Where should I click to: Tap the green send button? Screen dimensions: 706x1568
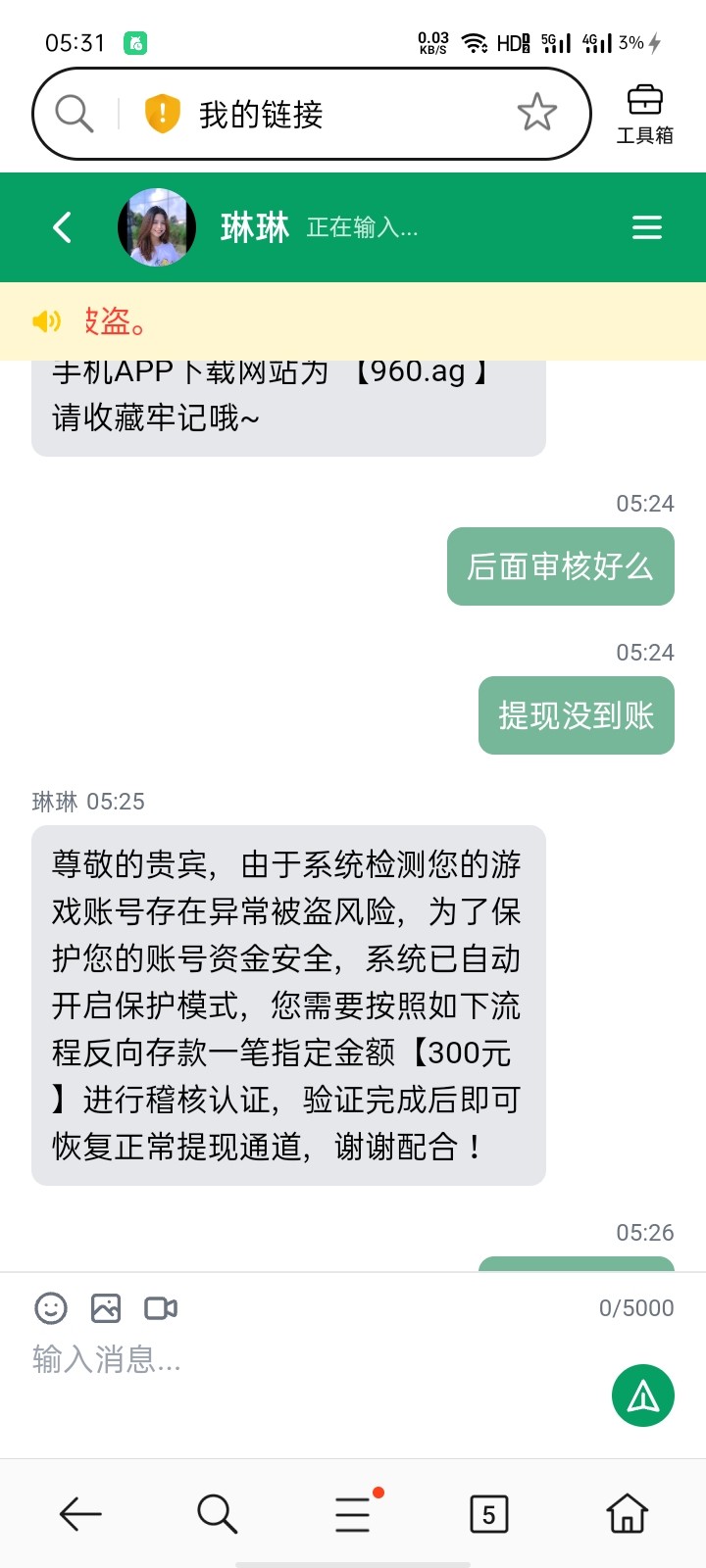(642, 1395)
